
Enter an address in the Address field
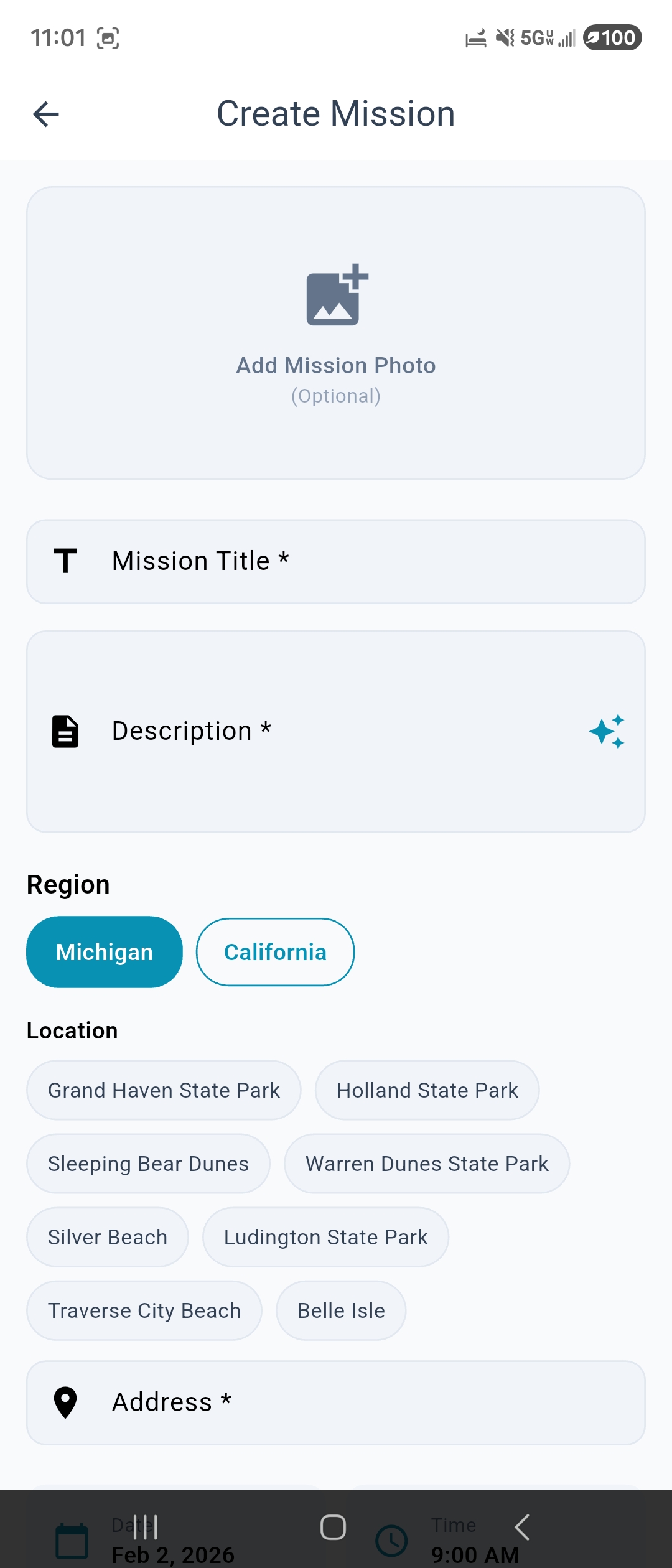pos(336,1402)
